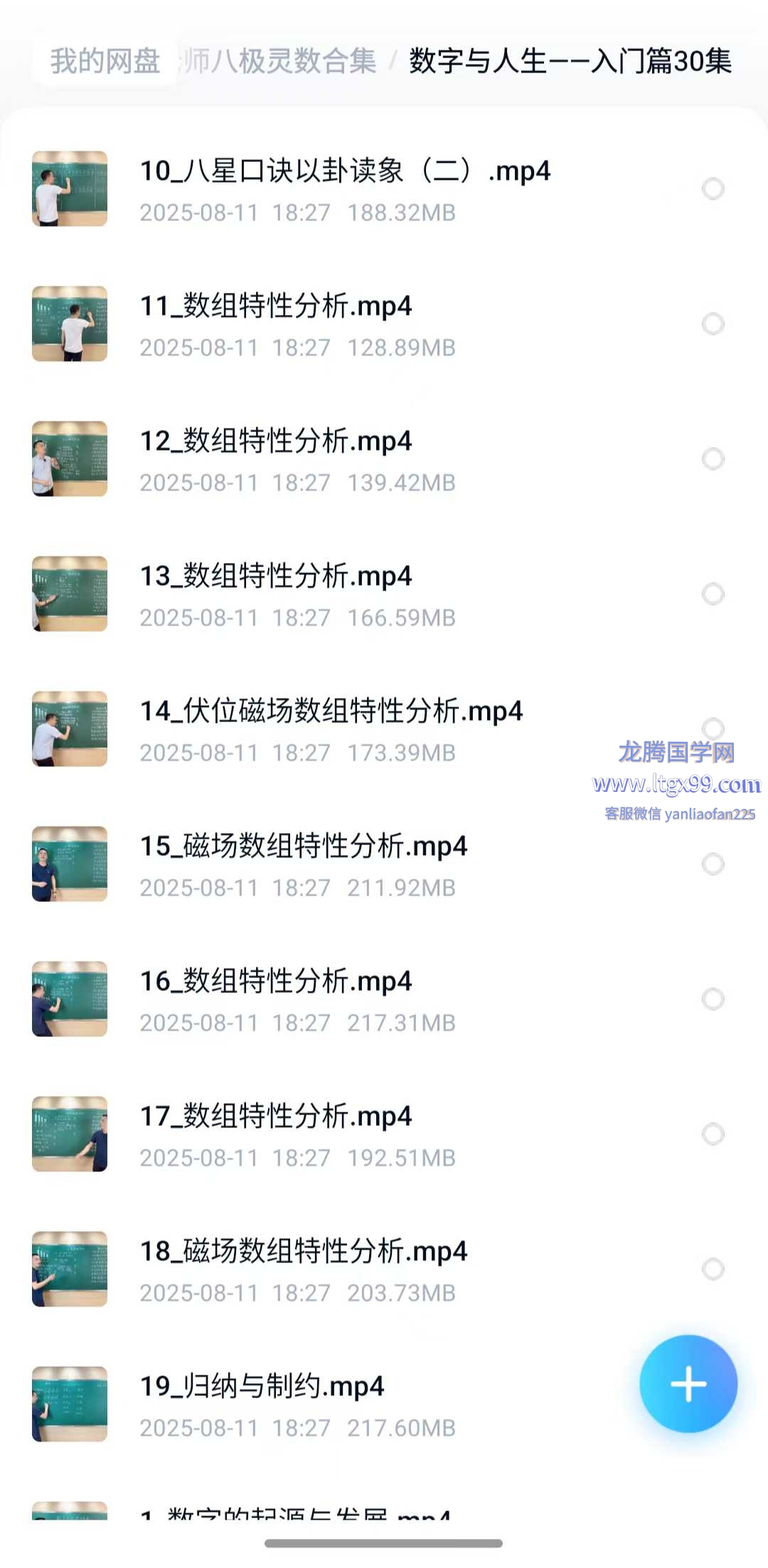Play 19_归纳与制约.mp4
768x1568 pixels.
point(262,1387)
